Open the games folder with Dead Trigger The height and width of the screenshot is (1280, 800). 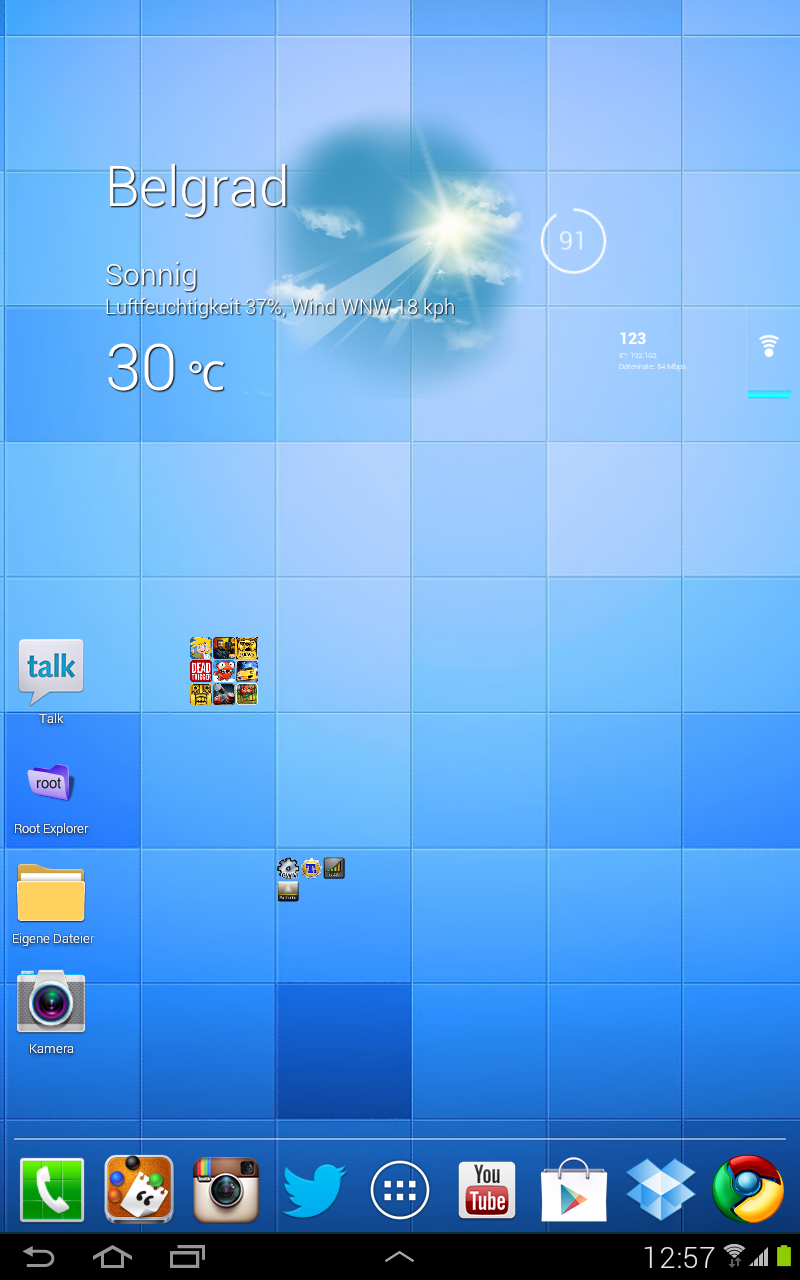coord(224,671)
